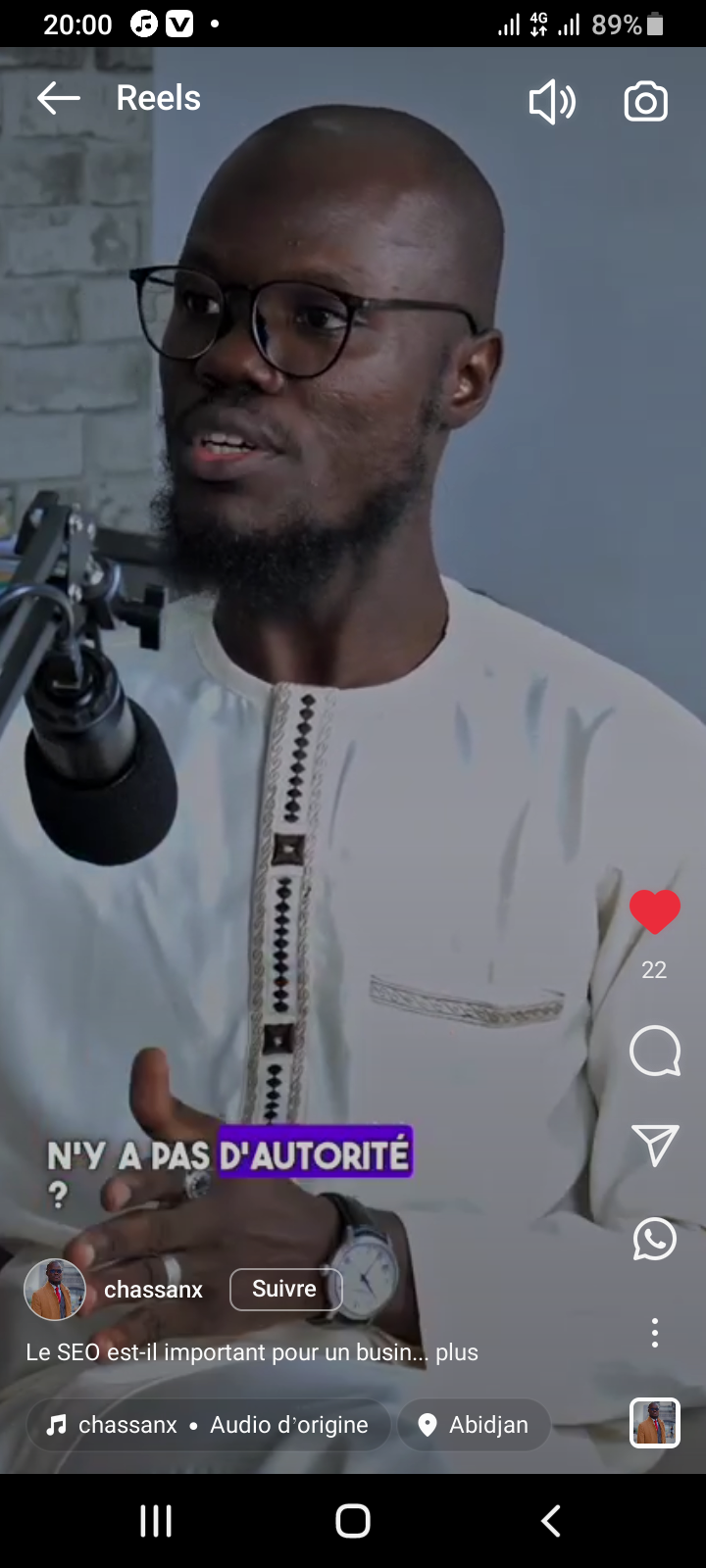The image size is (706, 1568).
Task: Show recent apps from the navigation bar
Action: point(156,1521)
